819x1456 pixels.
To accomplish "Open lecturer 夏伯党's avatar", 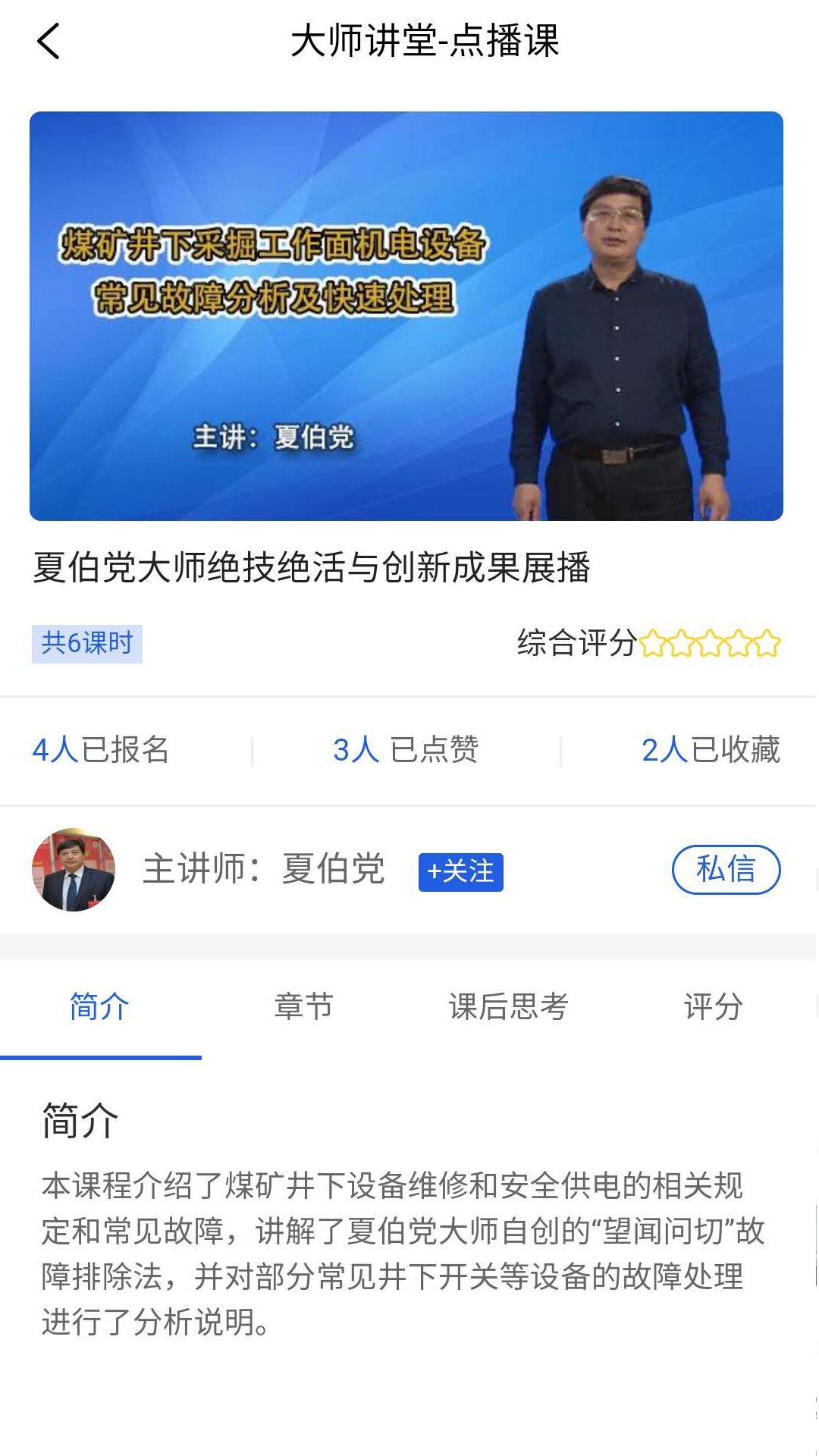I will tap(74, 870).
